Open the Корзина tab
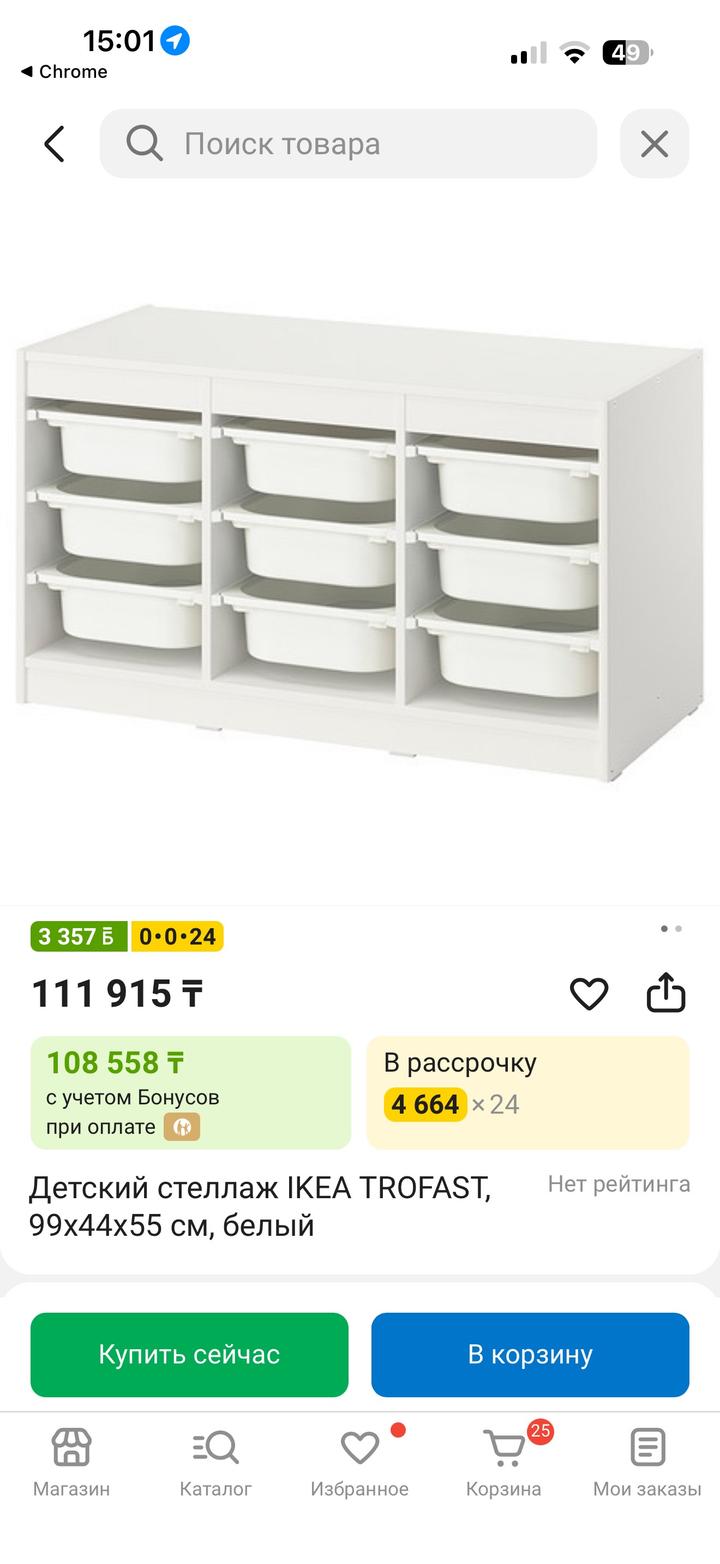This screenshot has width=720, height=1564. (x=503, y=1462)
